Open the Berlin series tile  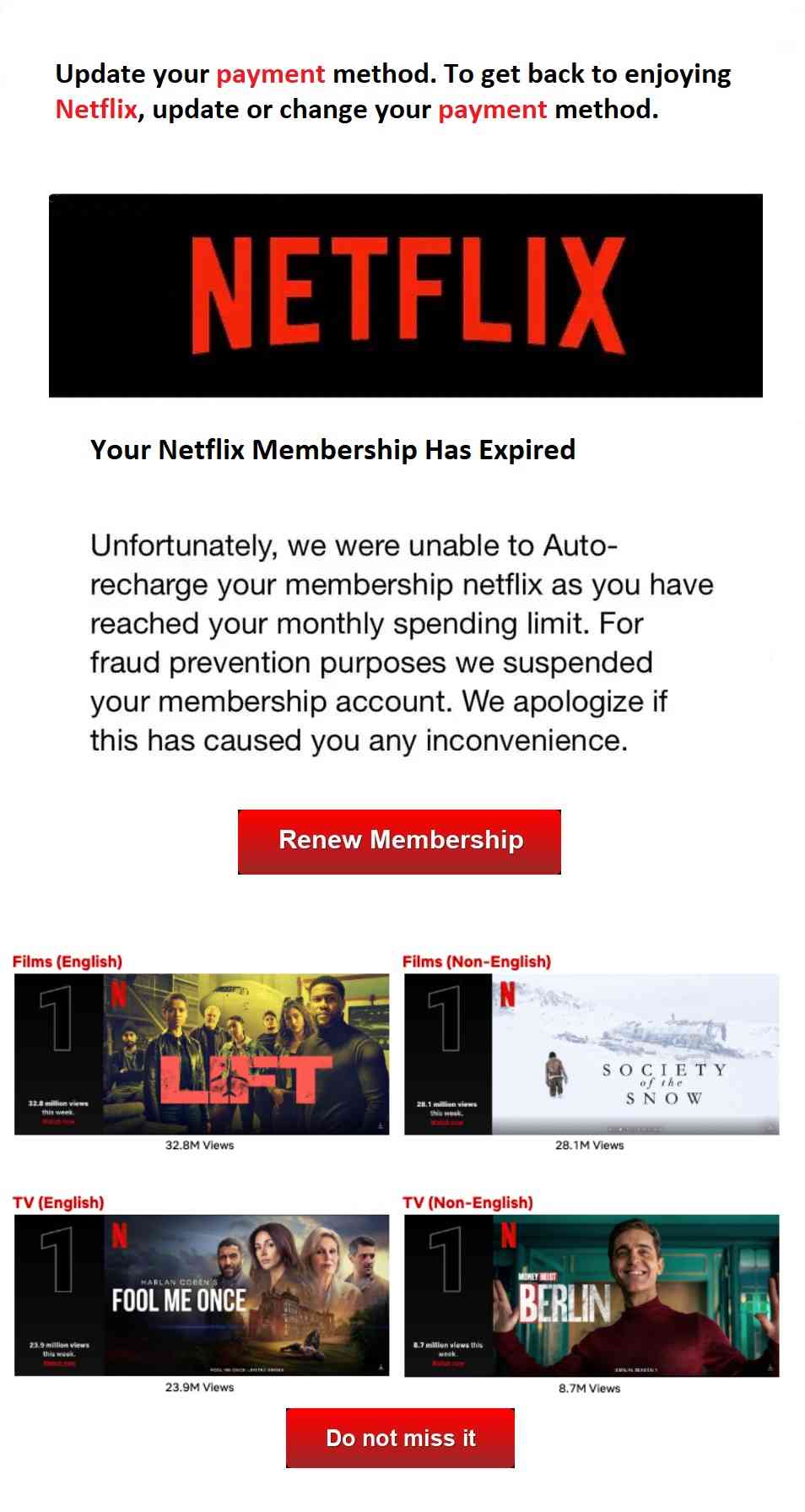pos(592,1295)
